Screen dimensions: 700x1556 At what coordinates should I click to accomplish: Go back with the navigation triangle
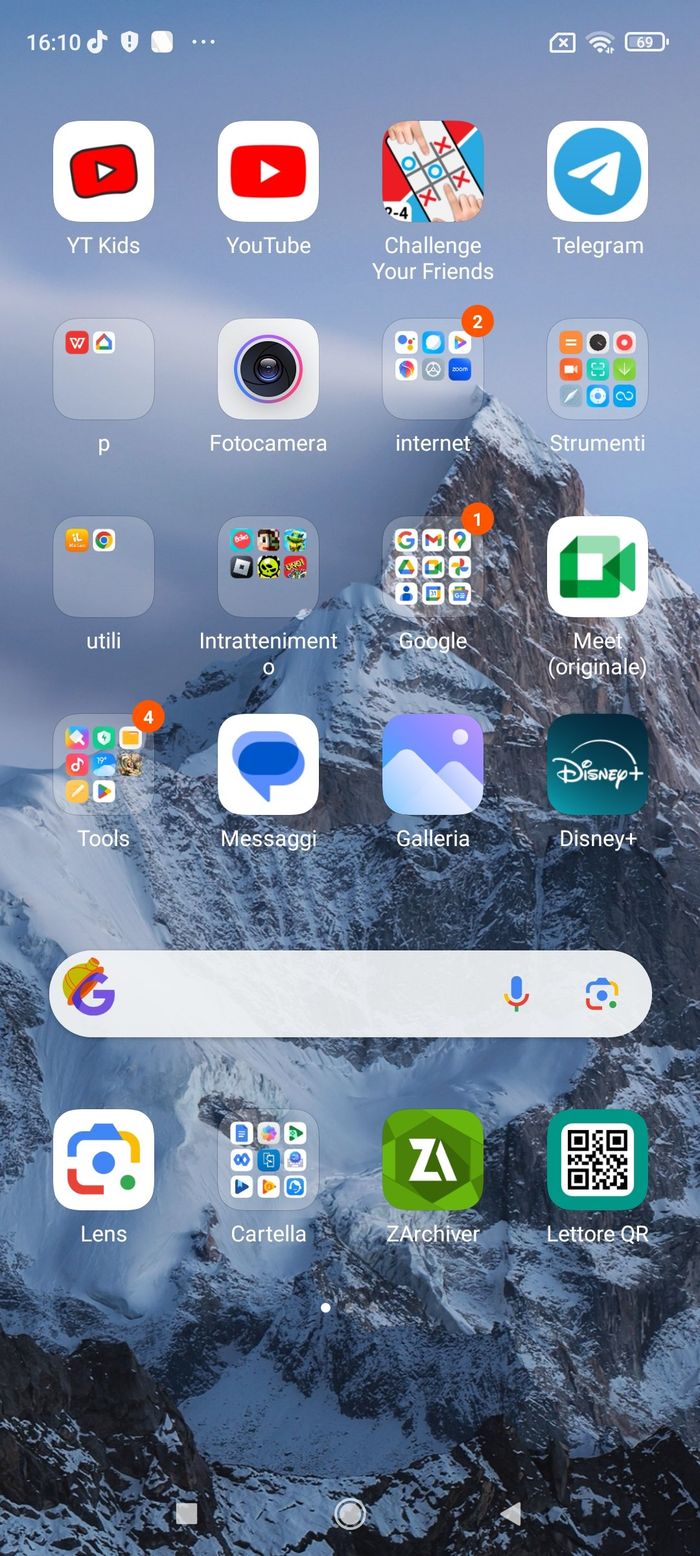tap(511, 1514)
